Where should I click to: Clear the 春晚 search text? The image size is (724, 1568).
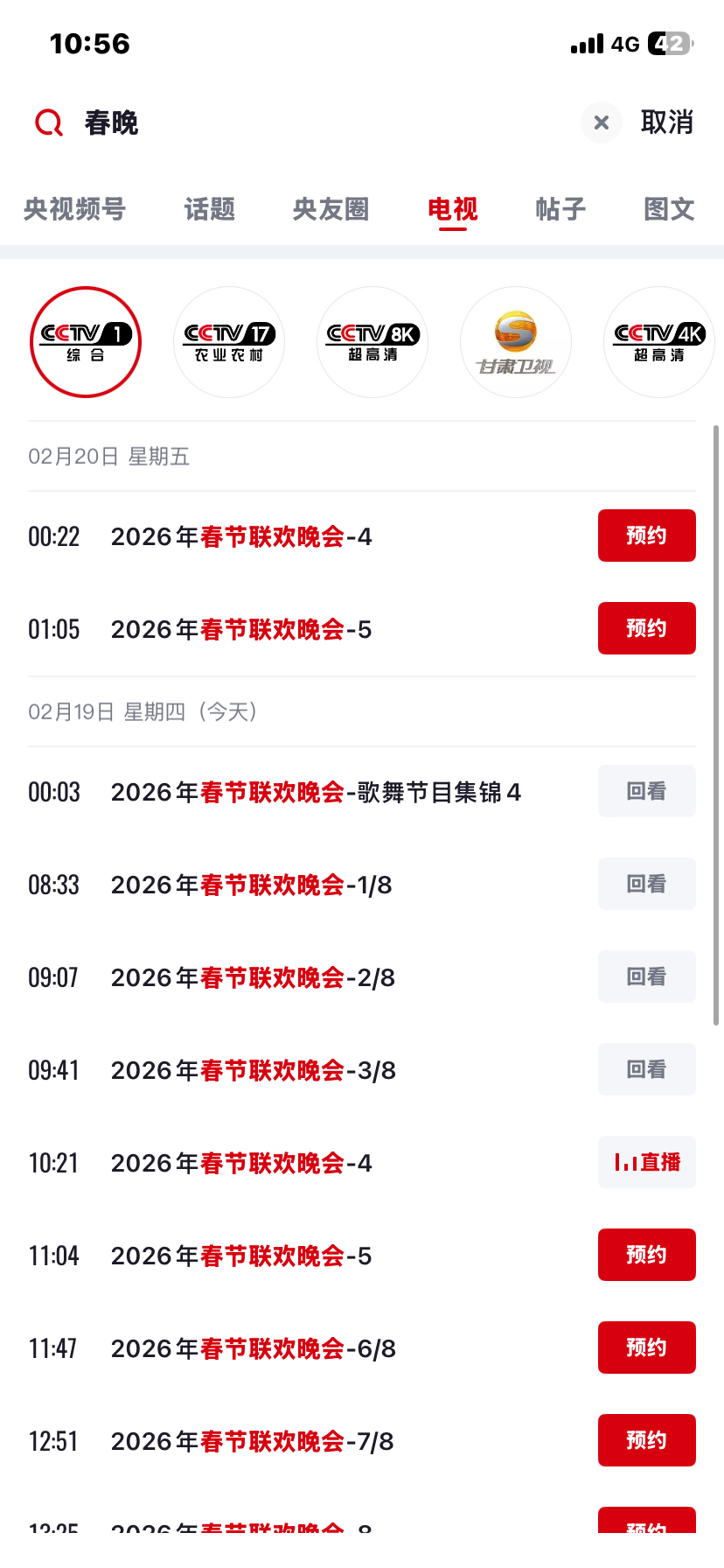pos(602,122)
